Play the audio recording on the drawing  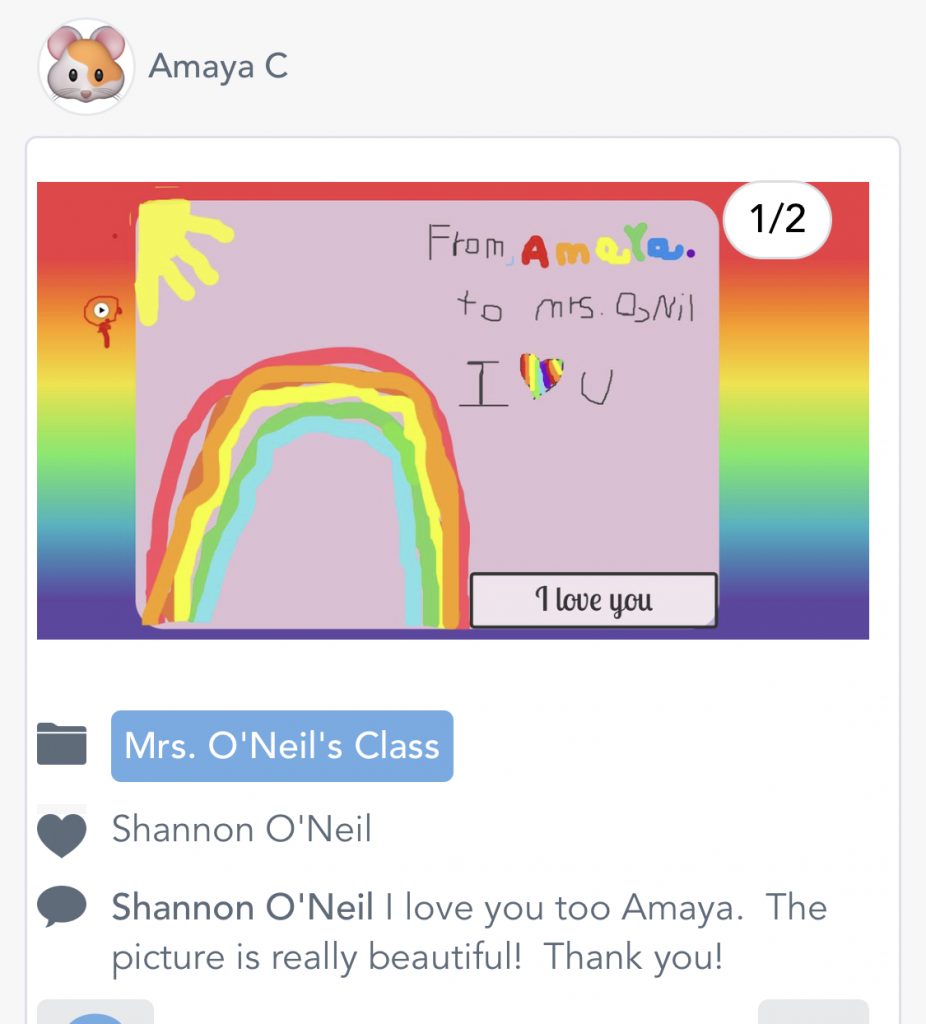tap(101, 311)
